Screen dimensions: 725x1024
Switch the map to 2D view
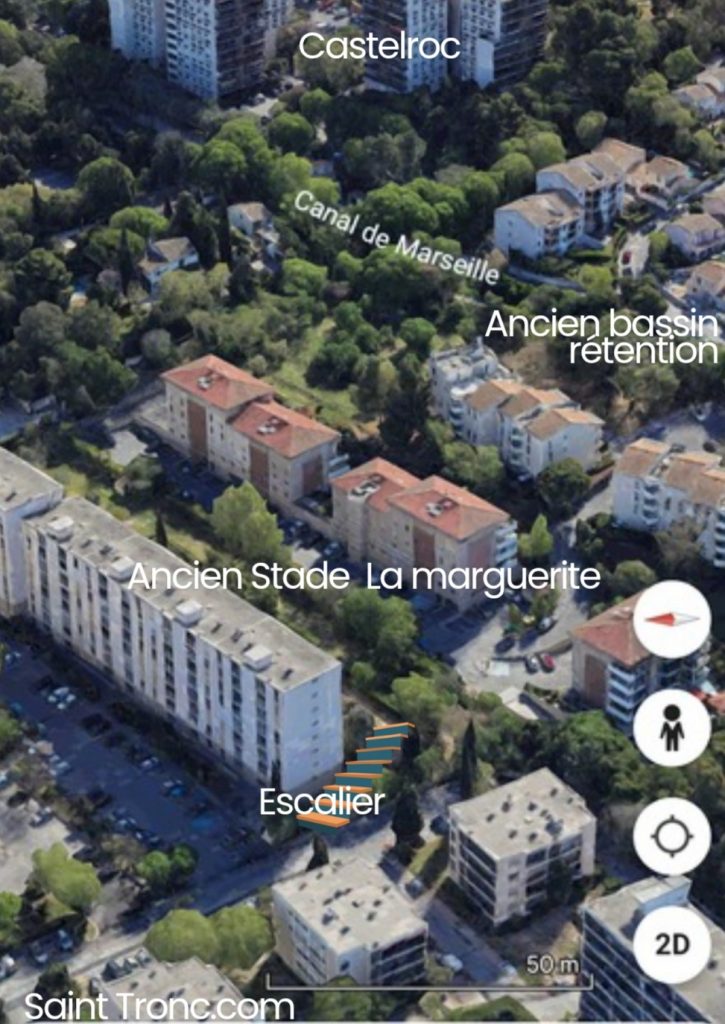click(671, 944)
